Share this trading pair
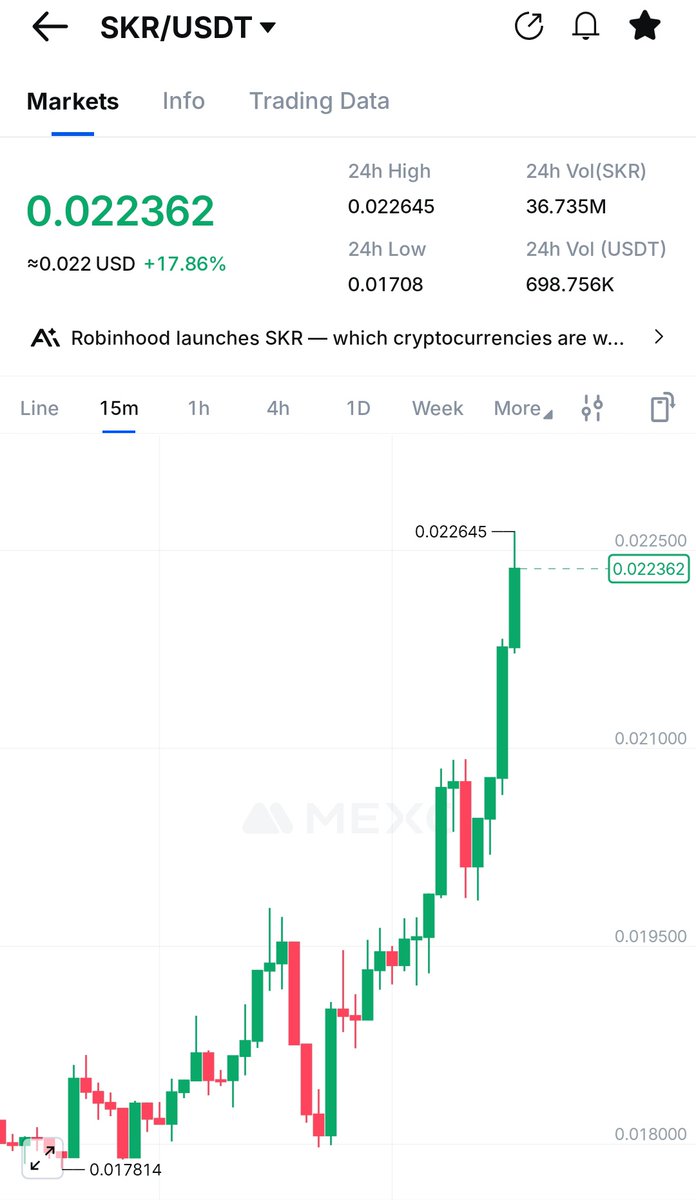The image size is (696, 1200). point(528,27)
